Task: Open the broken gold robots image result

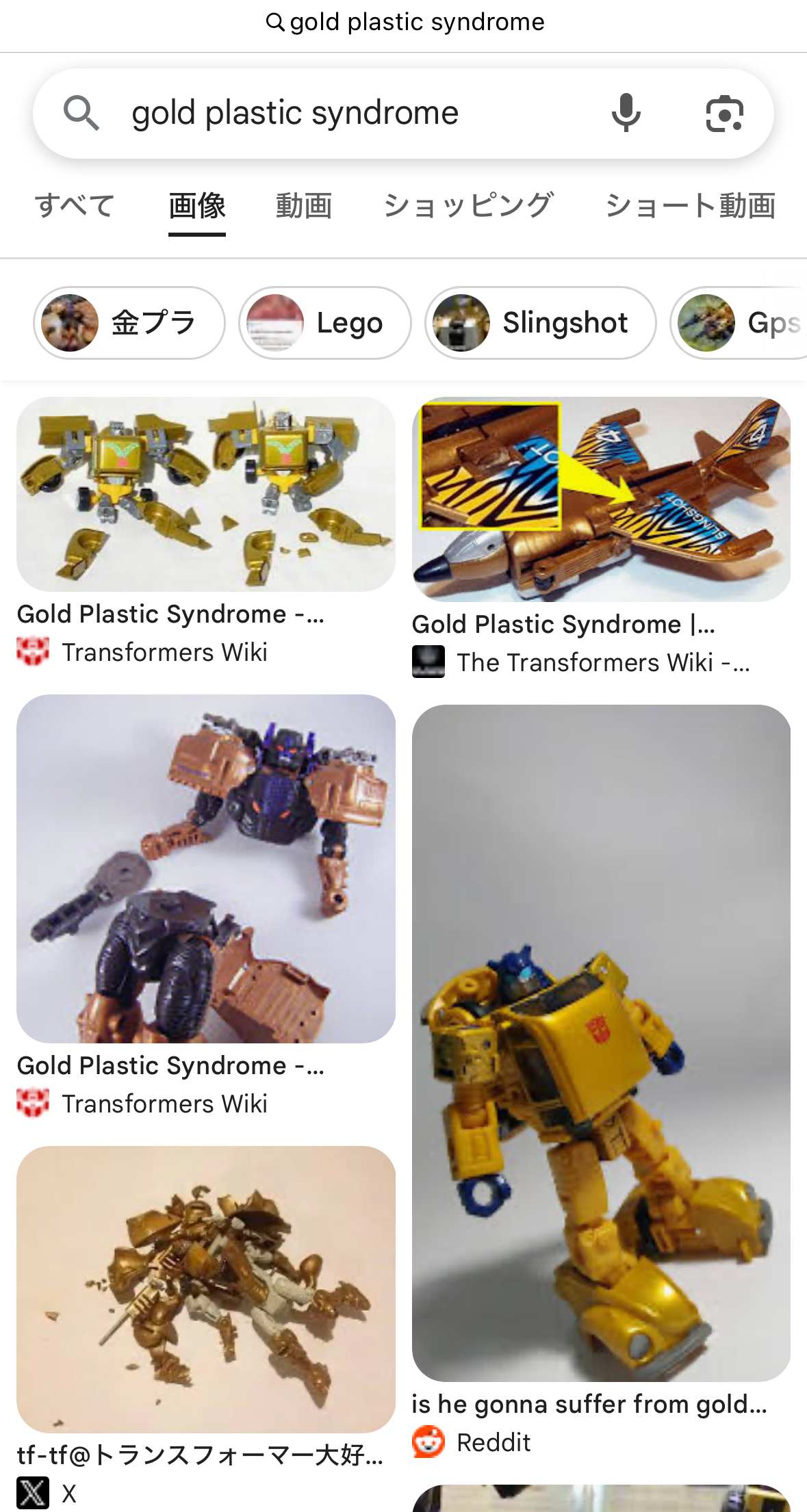Action: [206, 494]
